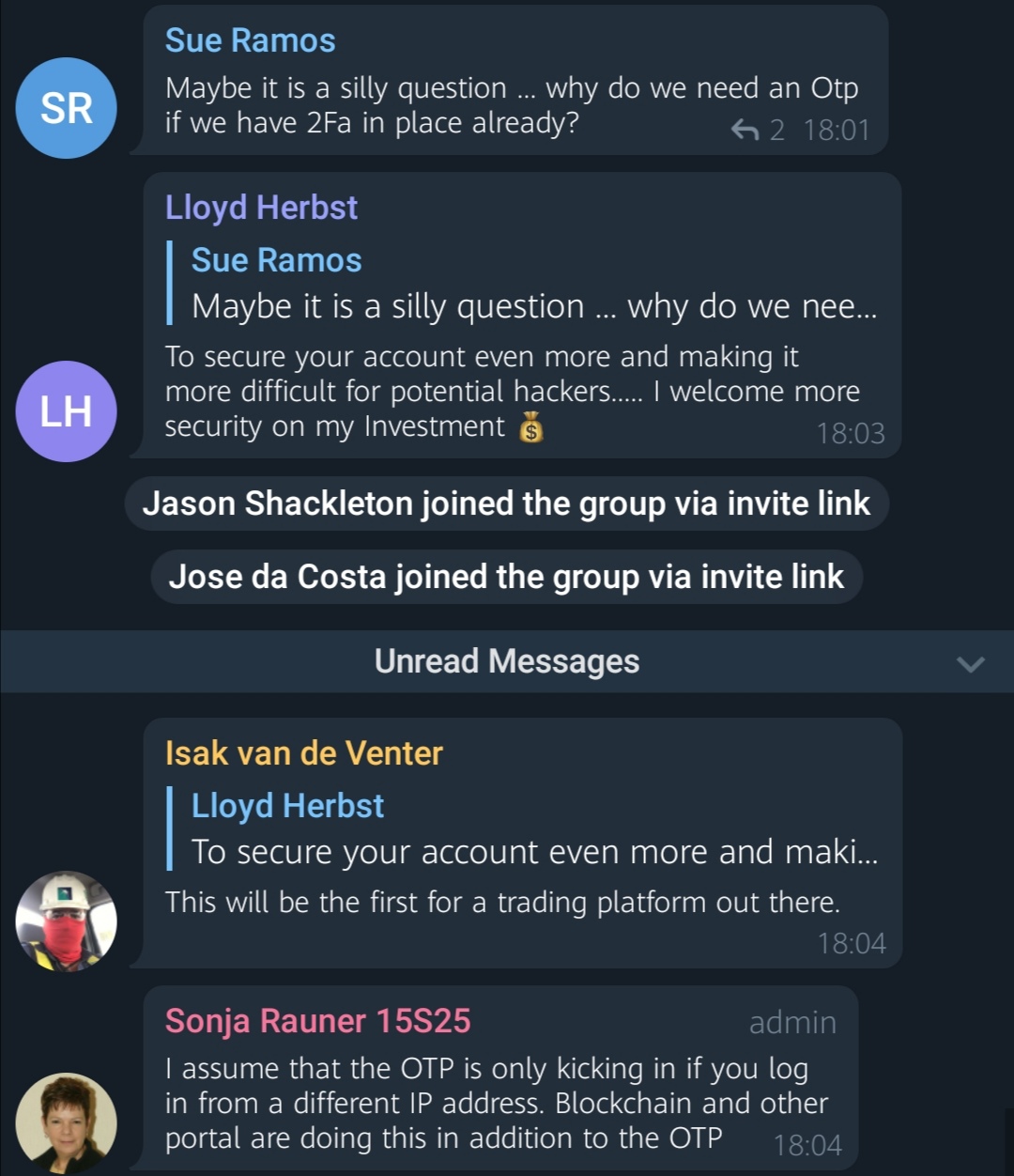The image size is (1014, 1176).
Task: Open Sonja Rauner's profile photo
Action: click(x=67, y=1122)
